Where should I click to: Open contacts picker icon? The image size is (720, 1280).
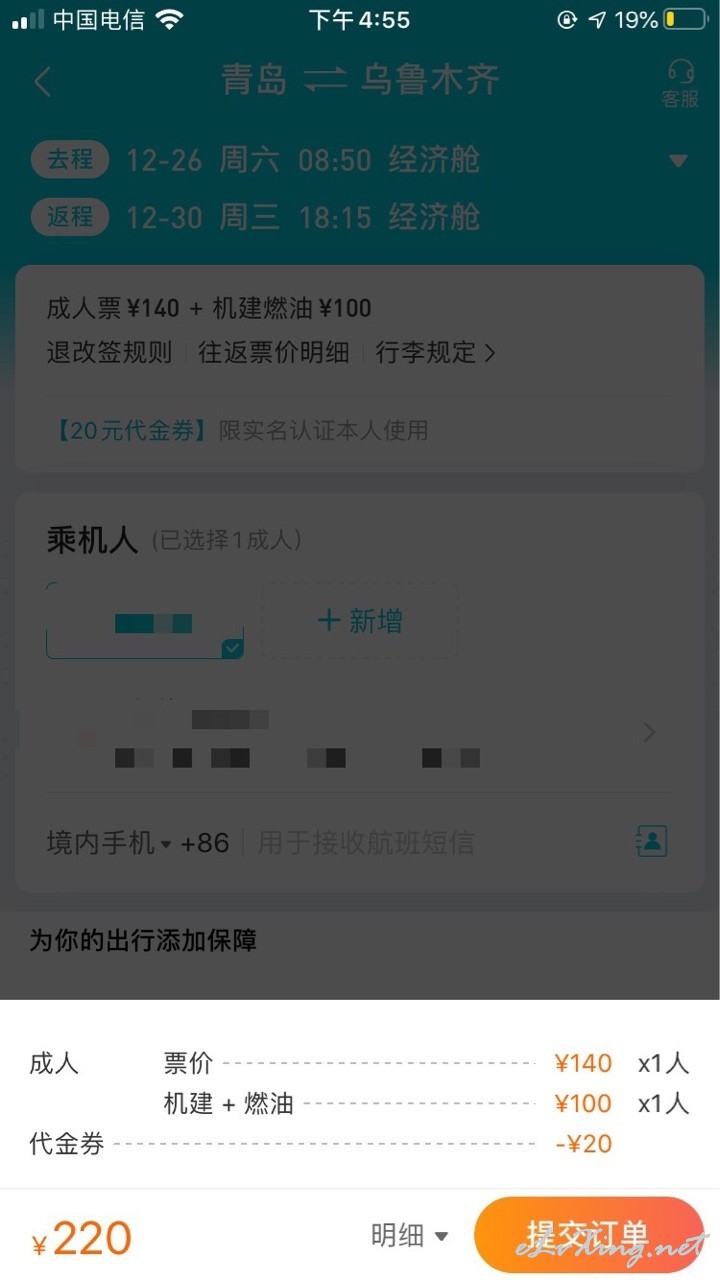[x=652, y=842]
